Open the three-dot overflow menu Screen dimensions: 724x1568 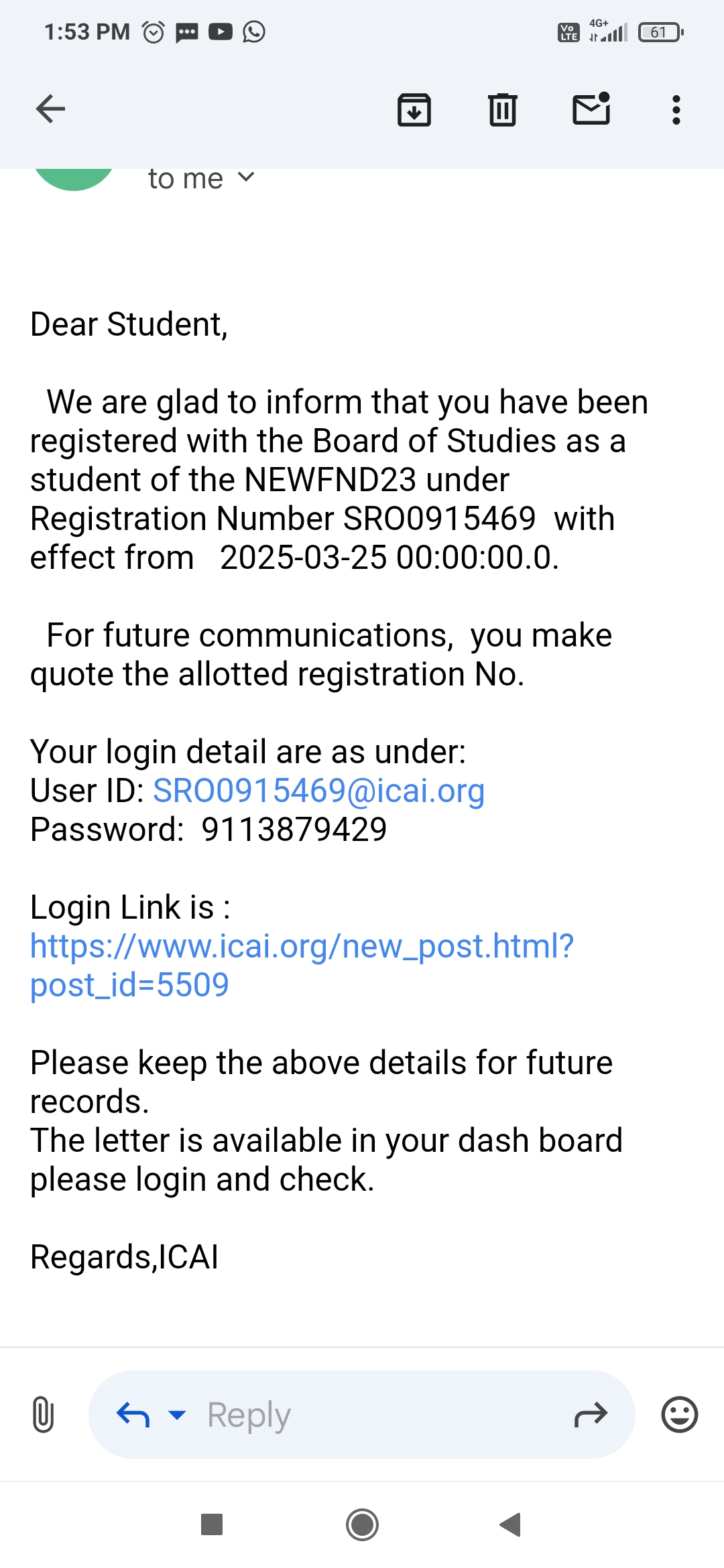coord(676,110)
